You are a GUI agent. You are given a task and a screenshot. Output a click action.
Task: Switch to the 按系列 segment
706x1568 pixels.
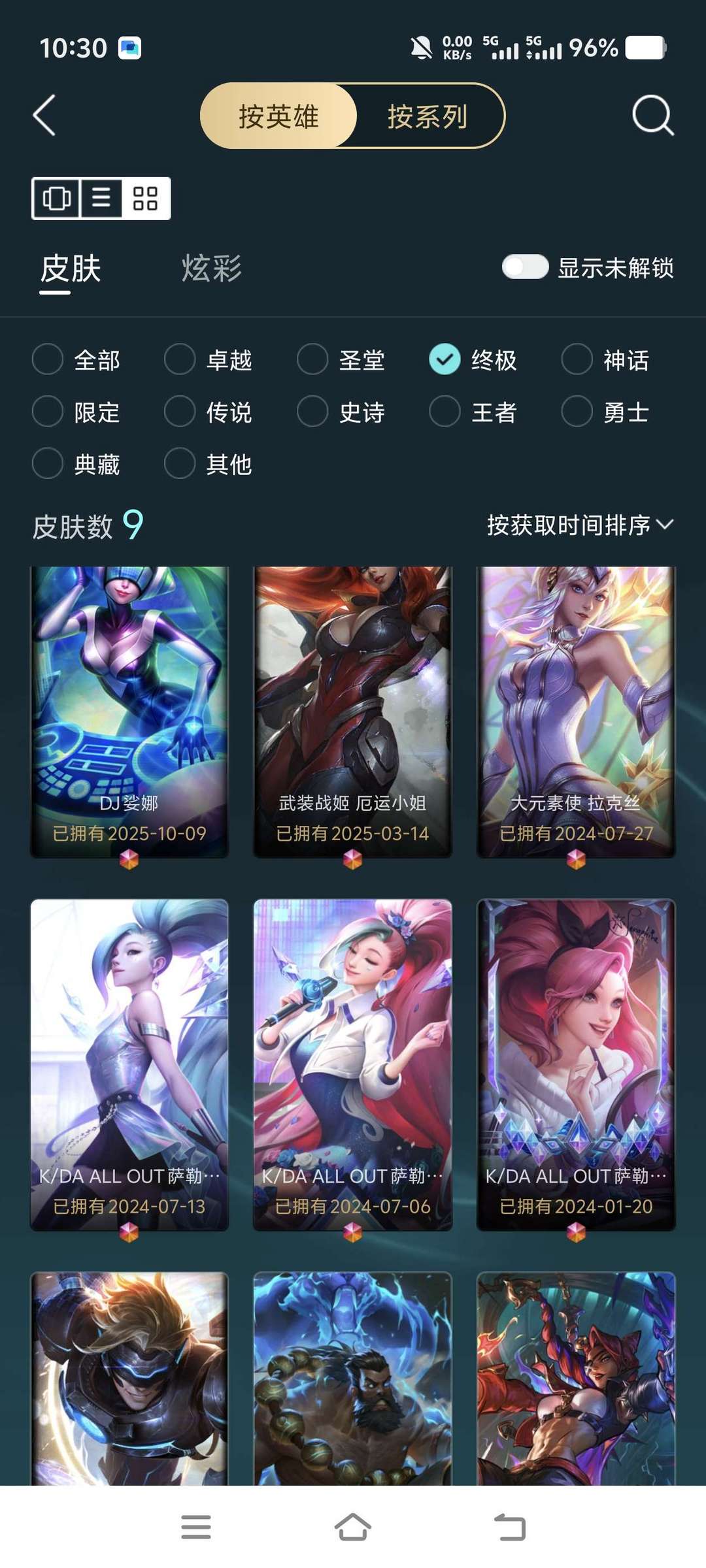(428, 116)
